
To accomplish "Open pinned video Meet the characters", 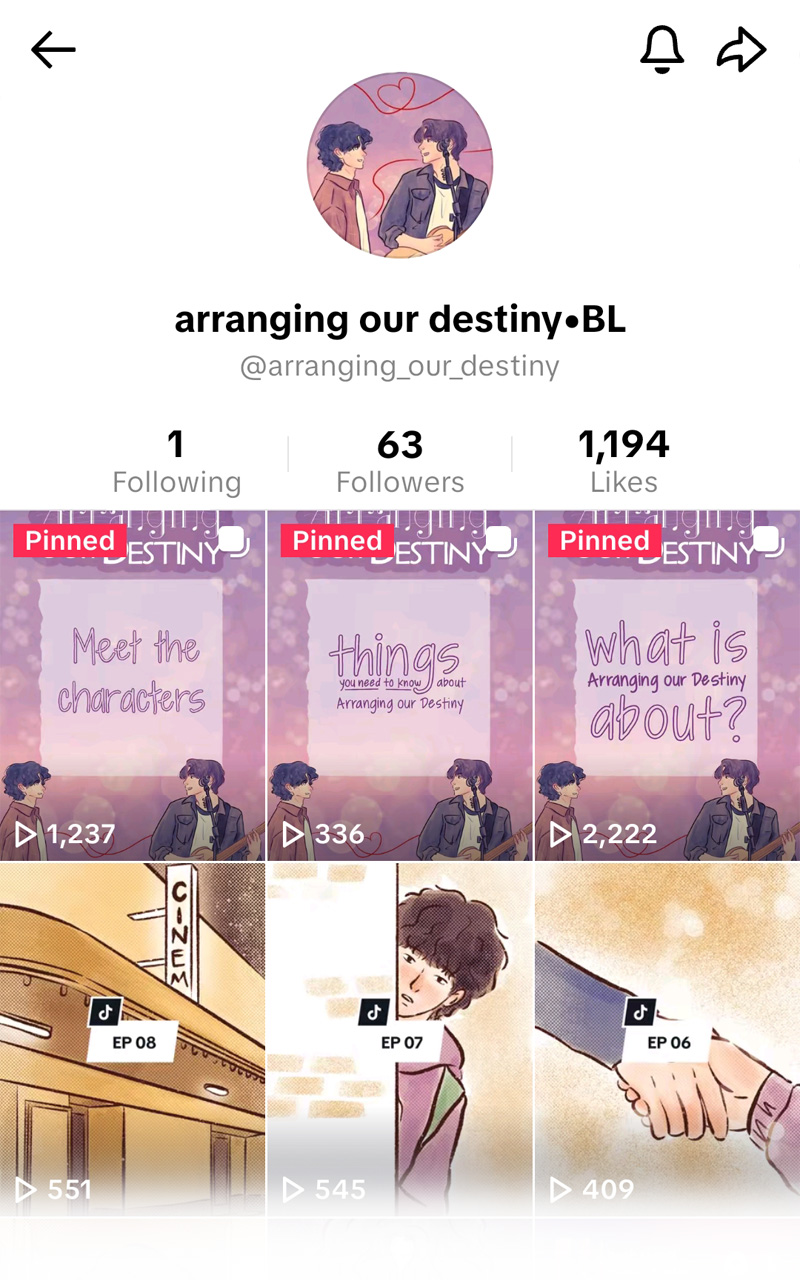I will [x=132, y=686].
